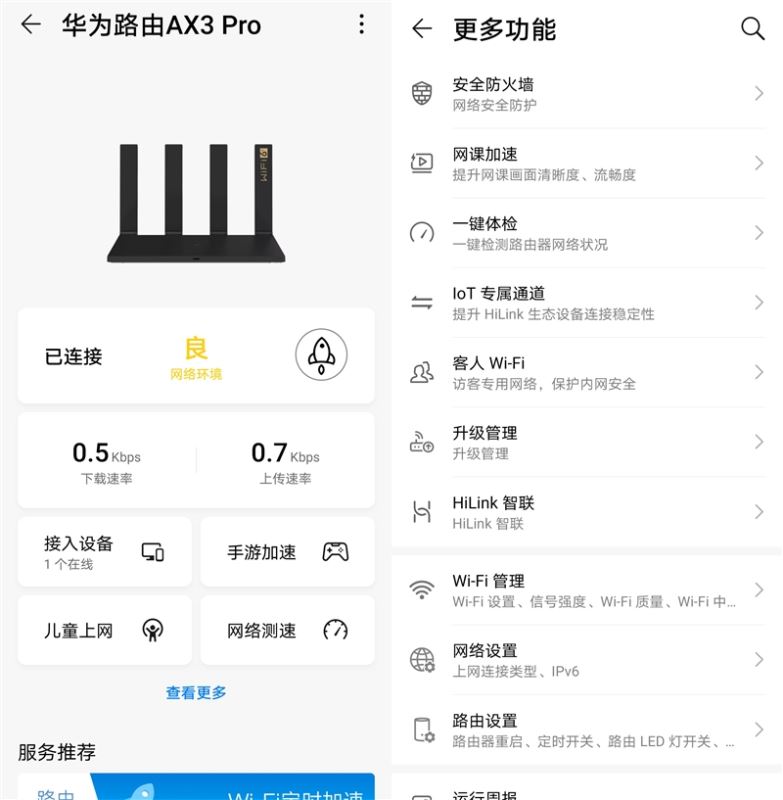The height and width of the screenshot is (800, 783).
Task: Select the 网课加速 row
Action: tap(587, 164)
